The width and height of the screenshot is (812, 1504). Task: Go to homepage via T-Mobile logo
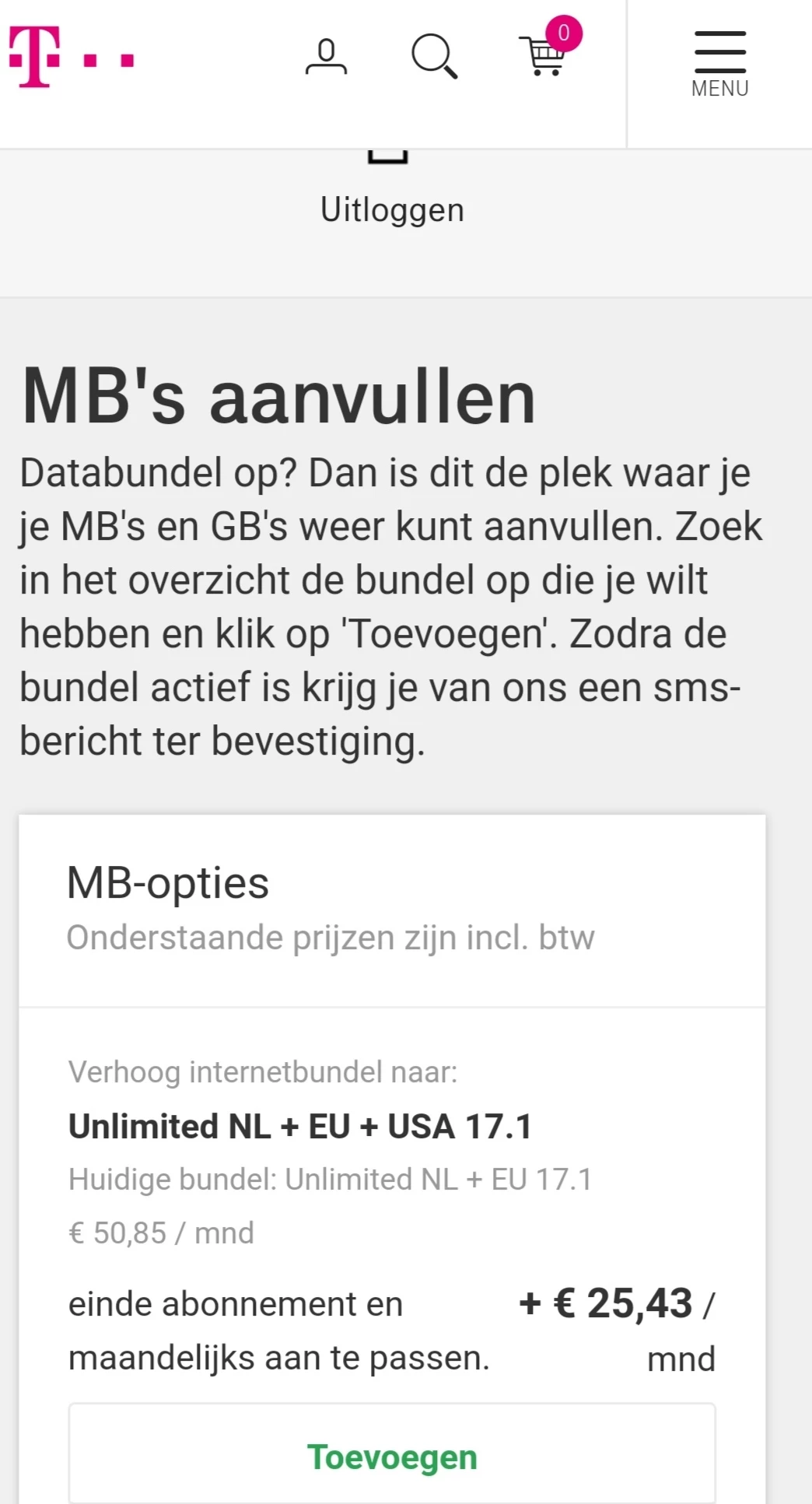(71, 57)
